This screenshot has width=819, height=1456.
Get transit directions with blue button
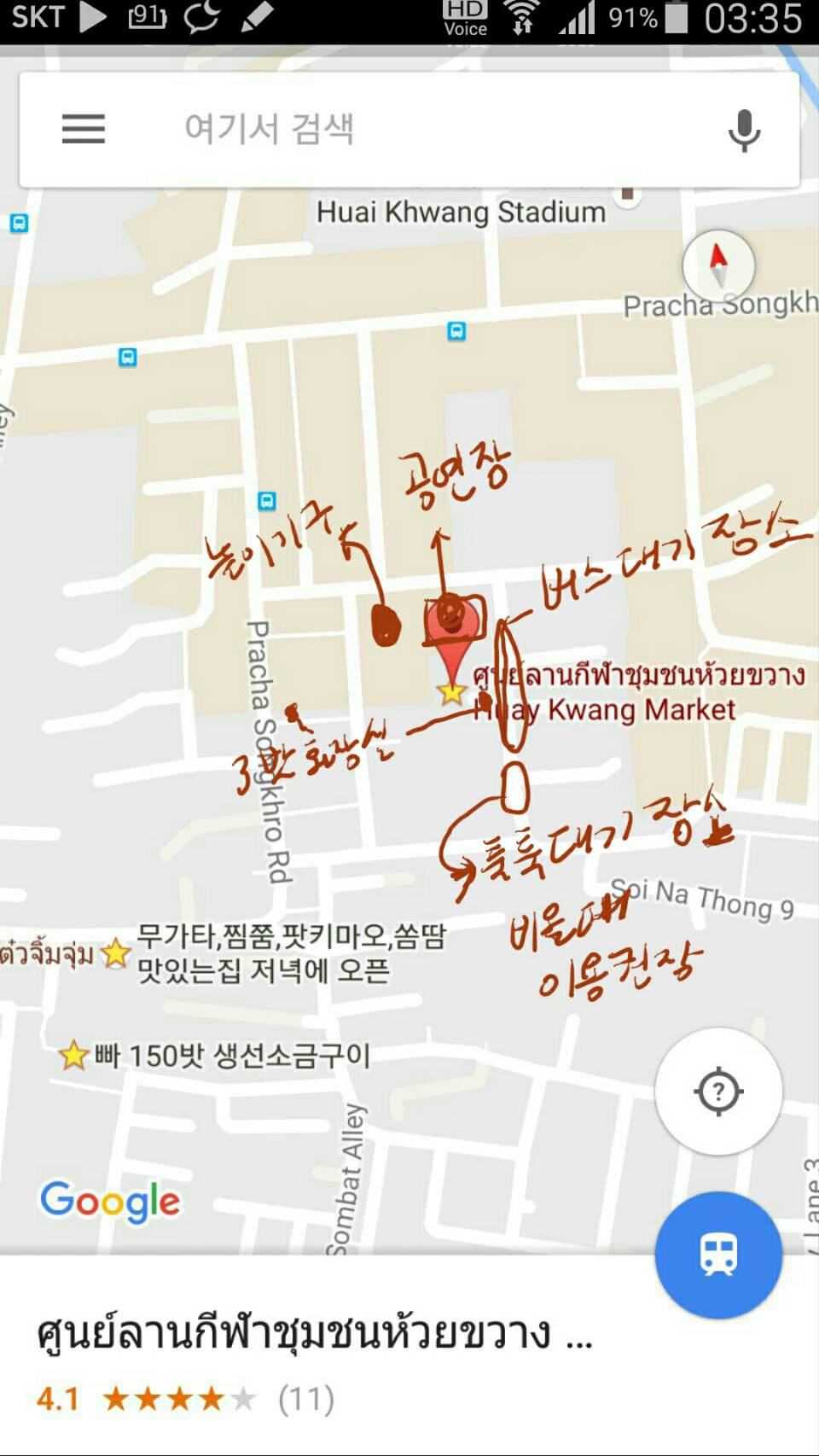[x=718, y=1255]
